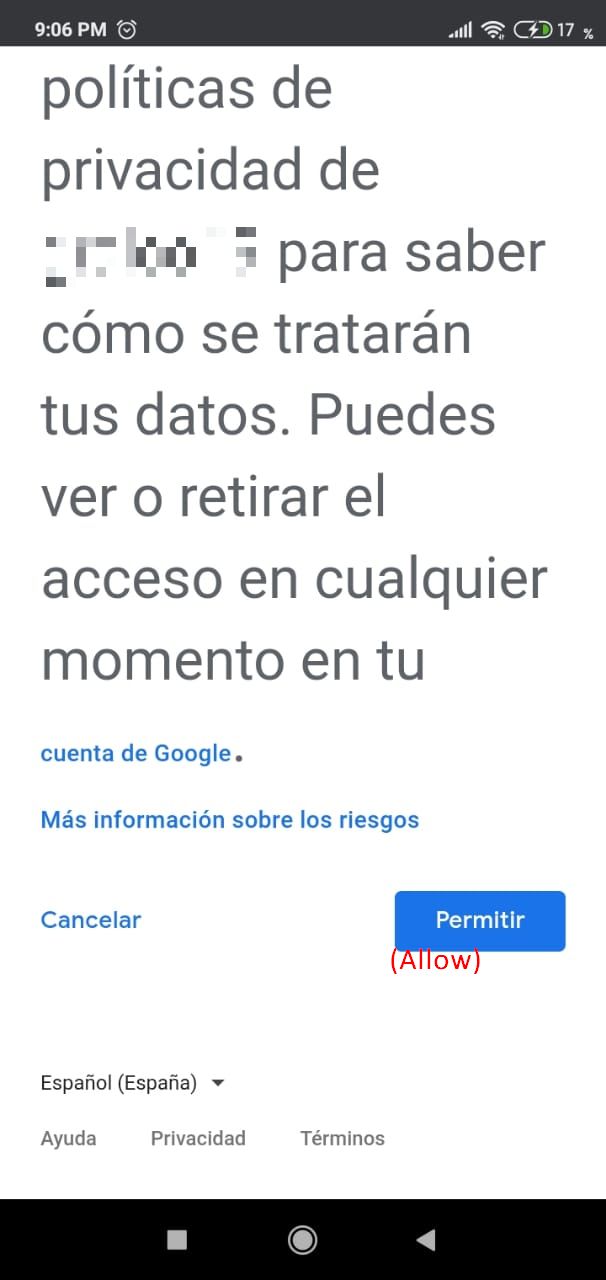Open Más información sobre los riesgos
Viewport: 606px width, 1280px height.
230,820
